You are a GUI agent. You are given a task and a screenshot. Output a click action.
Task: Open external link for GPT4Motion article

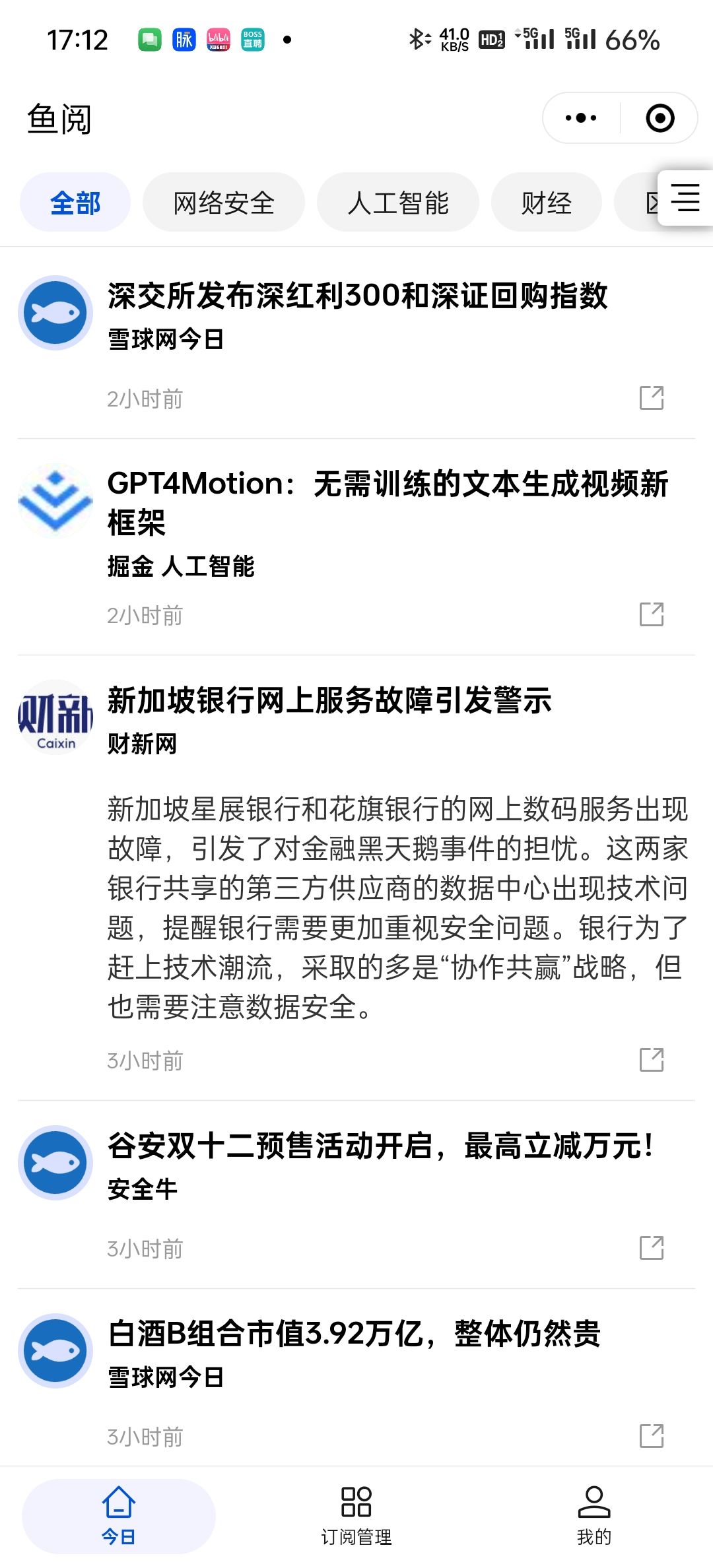(x=652, y=614)
